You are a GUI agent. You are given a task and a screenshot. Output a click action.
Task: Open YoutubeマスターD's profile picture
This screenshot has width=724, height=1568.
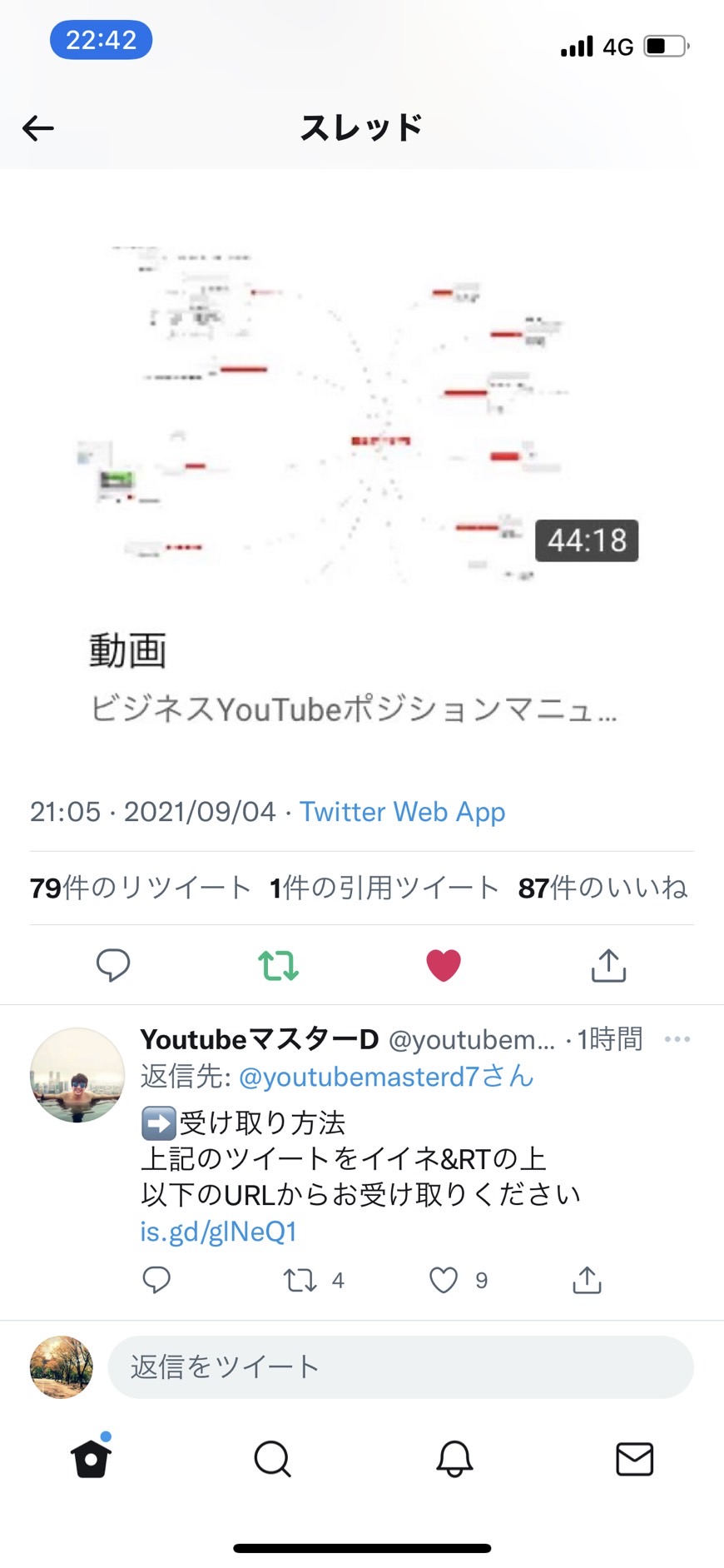[x=77, y=1075]
